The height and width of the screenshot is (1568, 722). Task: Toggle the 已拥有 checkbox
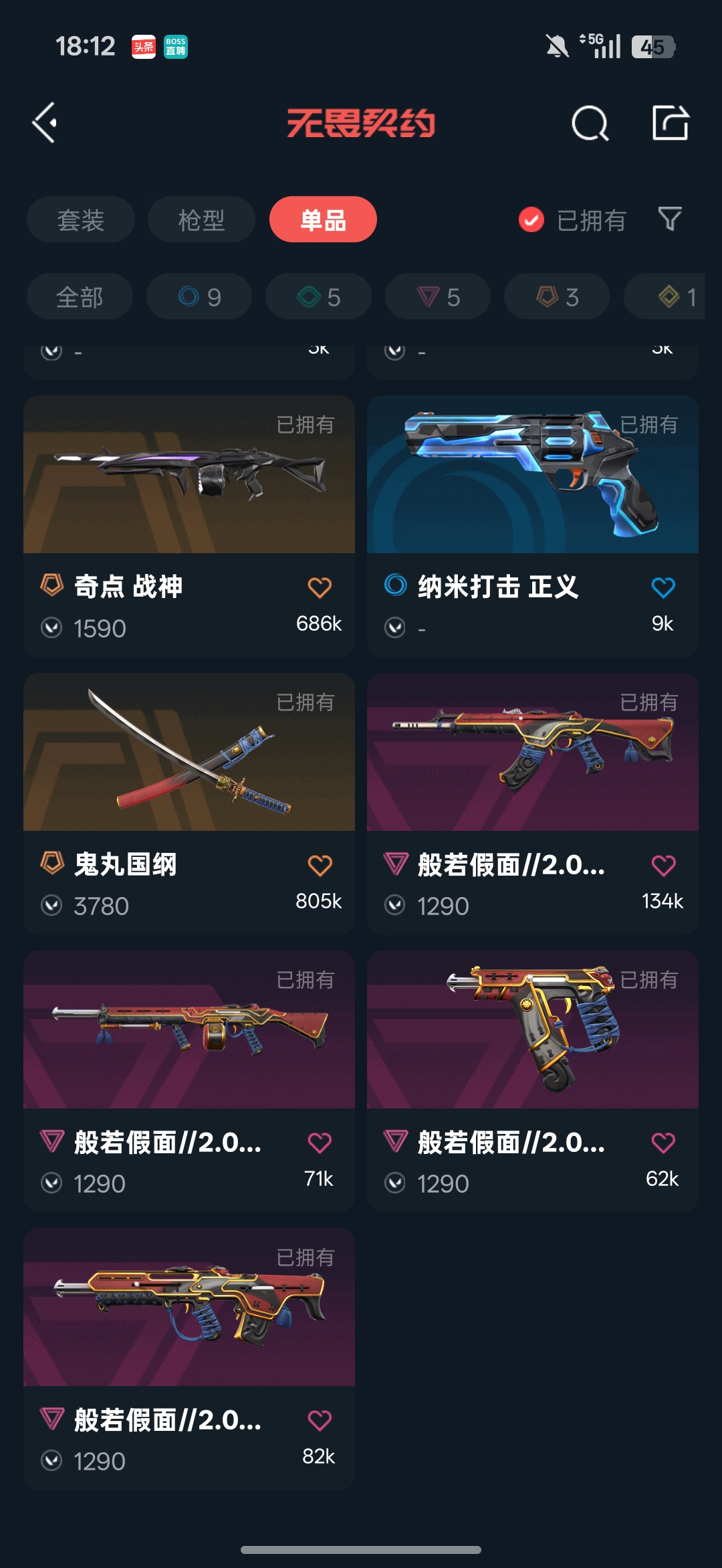531,219
